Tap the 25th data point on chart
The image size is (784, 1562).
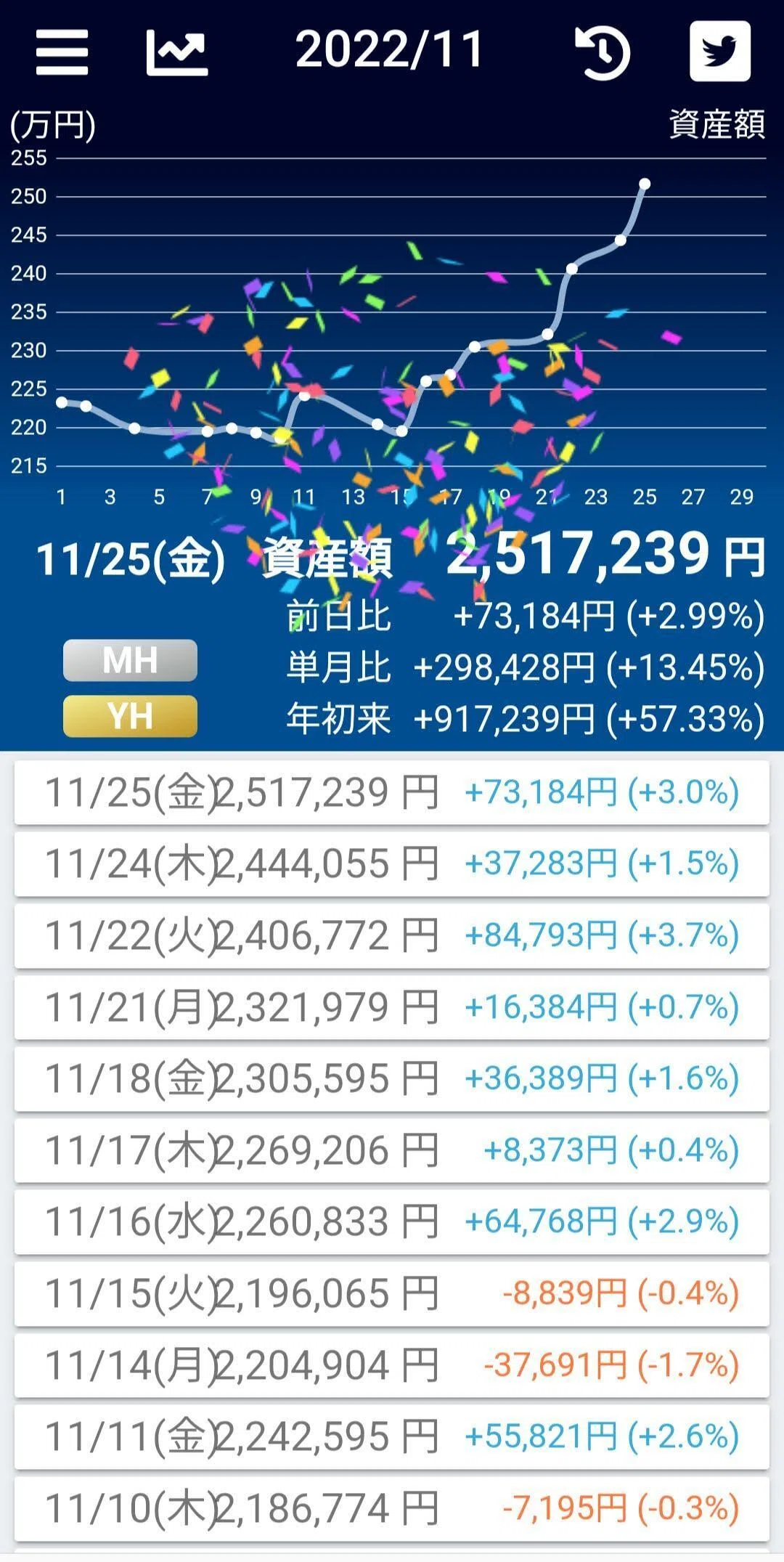(x=645, y=184)
